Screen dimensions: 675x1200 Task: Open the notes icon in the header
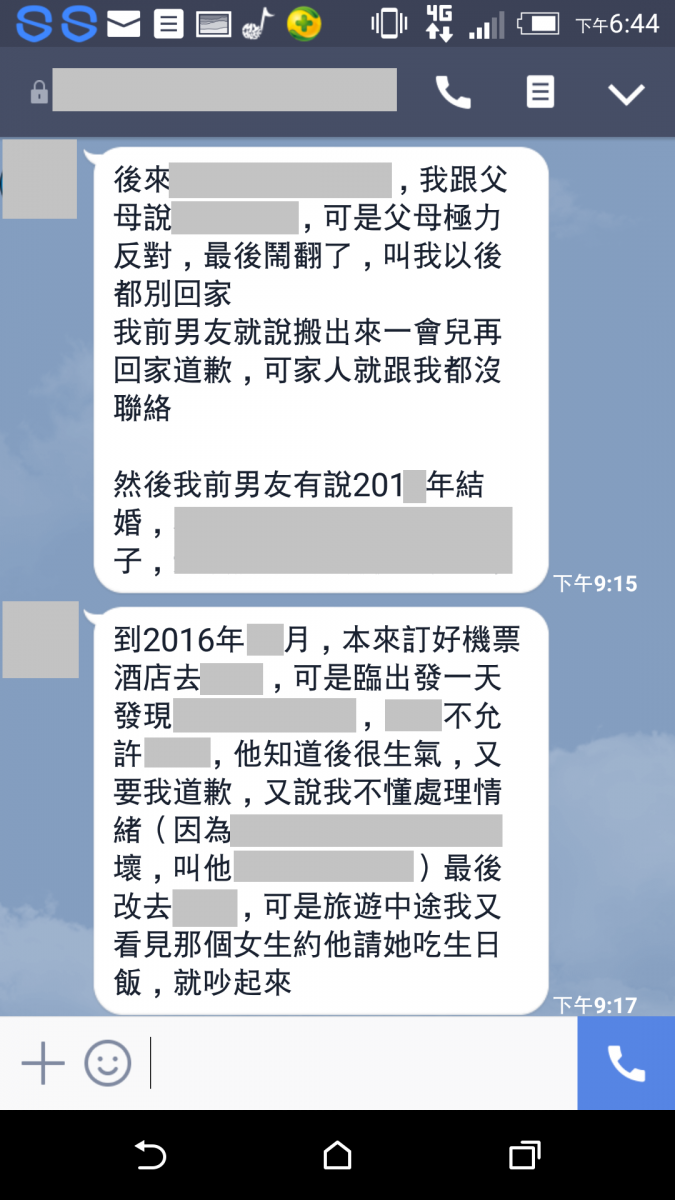[540, 93]
